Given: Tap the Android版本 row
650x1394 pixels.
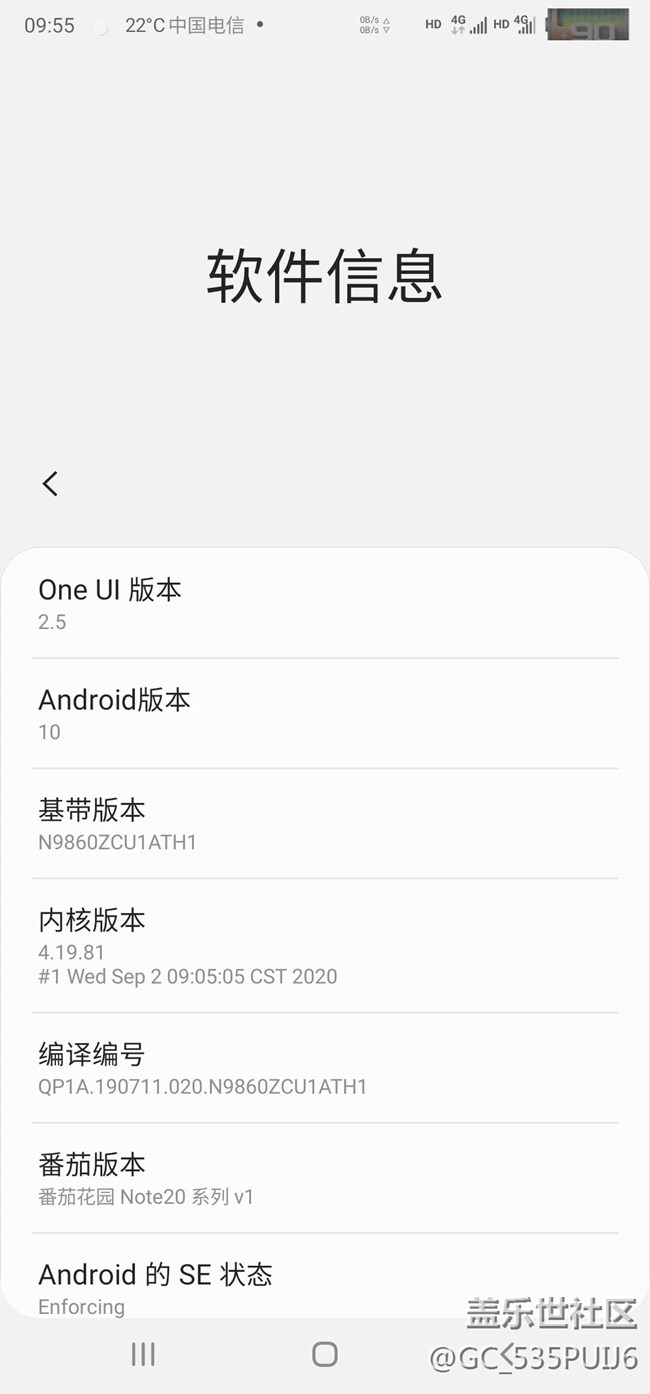Looking at the screenshot, I should tap(324, 714).
